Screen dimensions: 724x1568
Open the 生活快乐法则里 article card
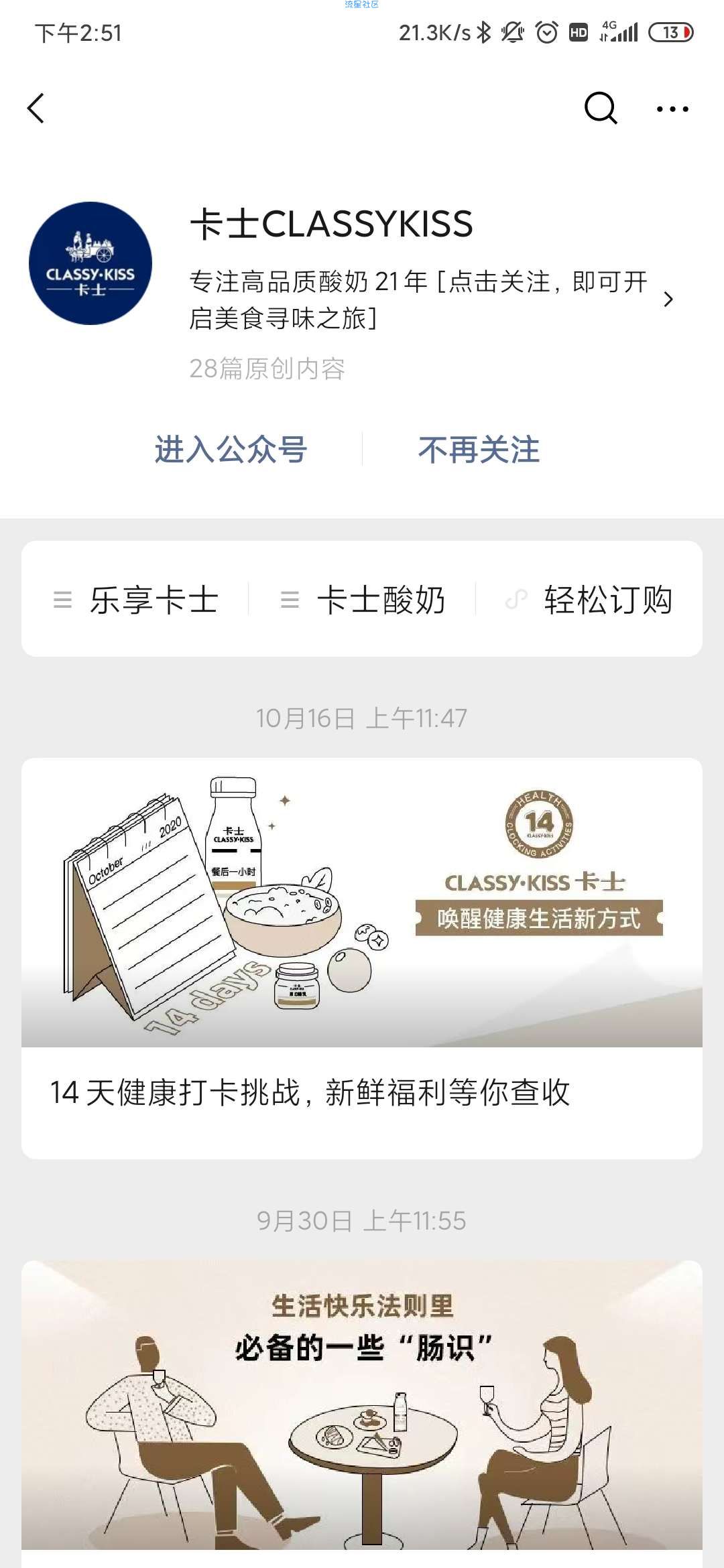pos(362,1407)
